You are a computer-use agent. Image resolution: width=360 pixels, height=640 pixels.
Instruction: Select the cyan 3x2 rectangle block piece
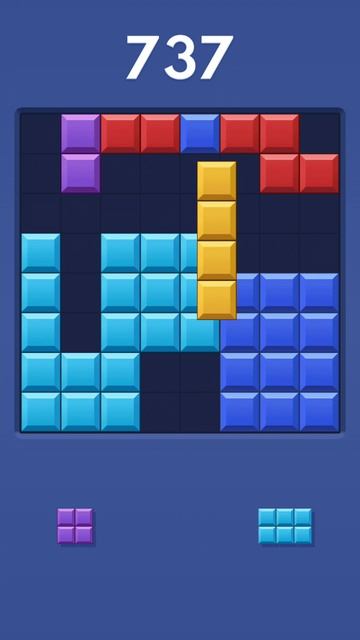point(285,526)
